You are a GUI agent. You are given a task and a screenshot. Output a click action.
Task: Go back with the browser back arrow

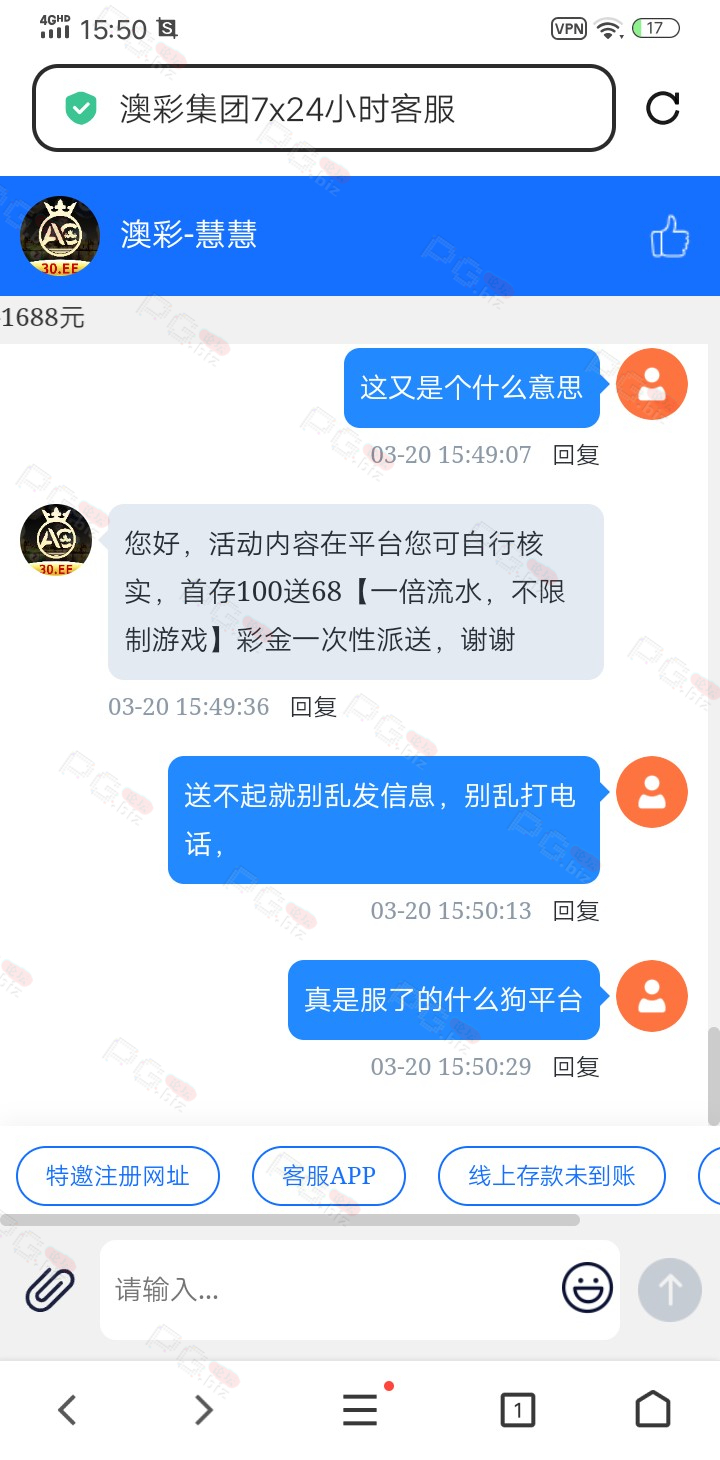[x=67, y=1410]
